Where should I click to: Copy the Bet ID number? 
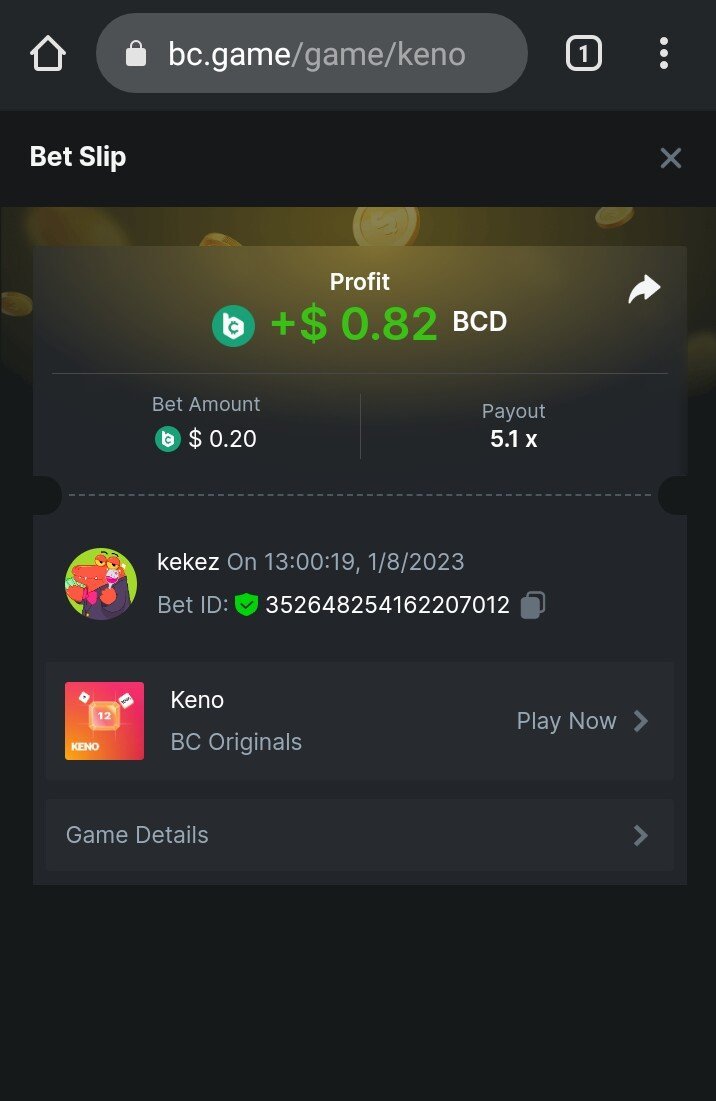coord(533,605)
